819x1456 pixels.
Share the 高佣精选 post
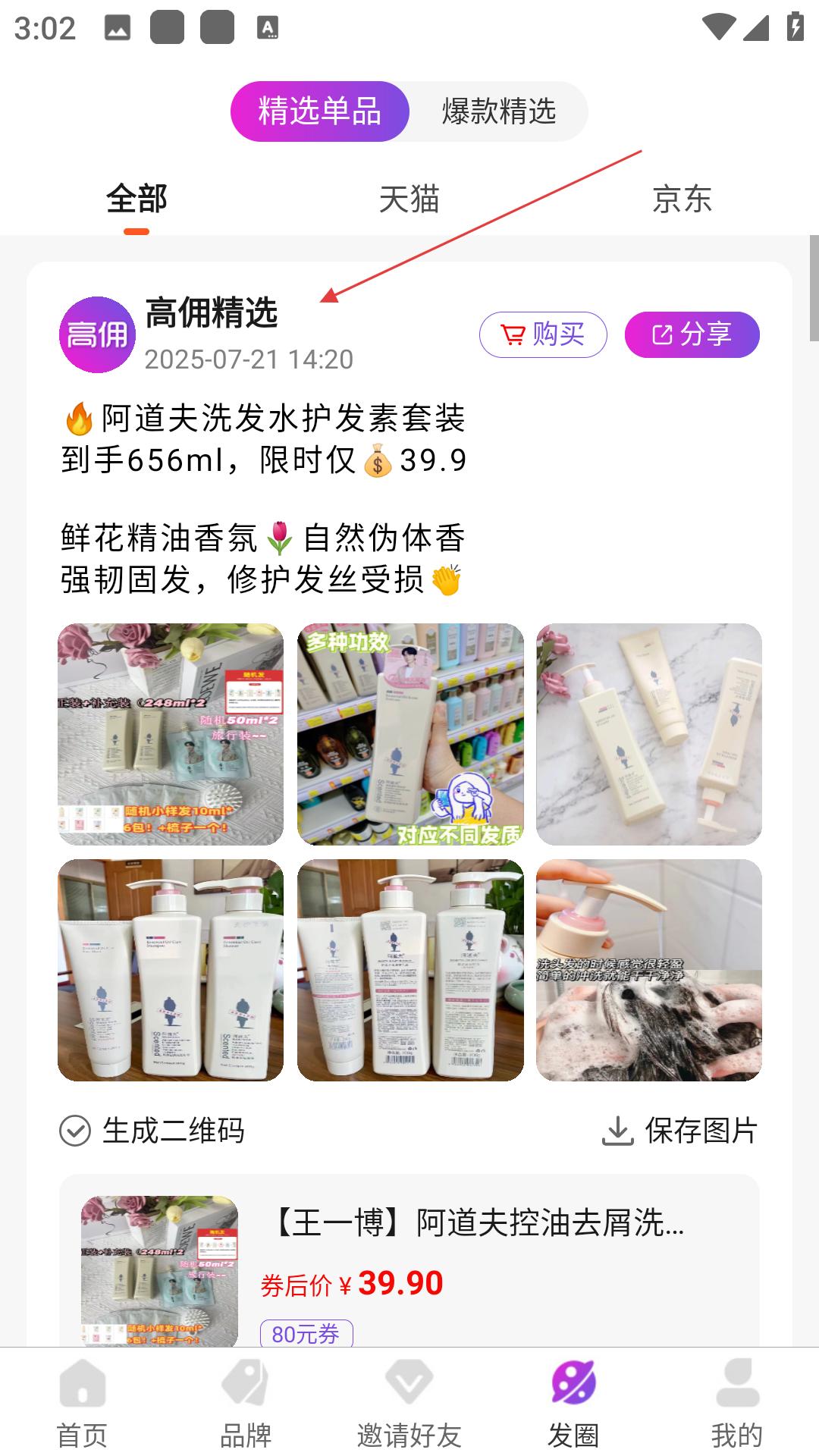[x=692, y=334]
